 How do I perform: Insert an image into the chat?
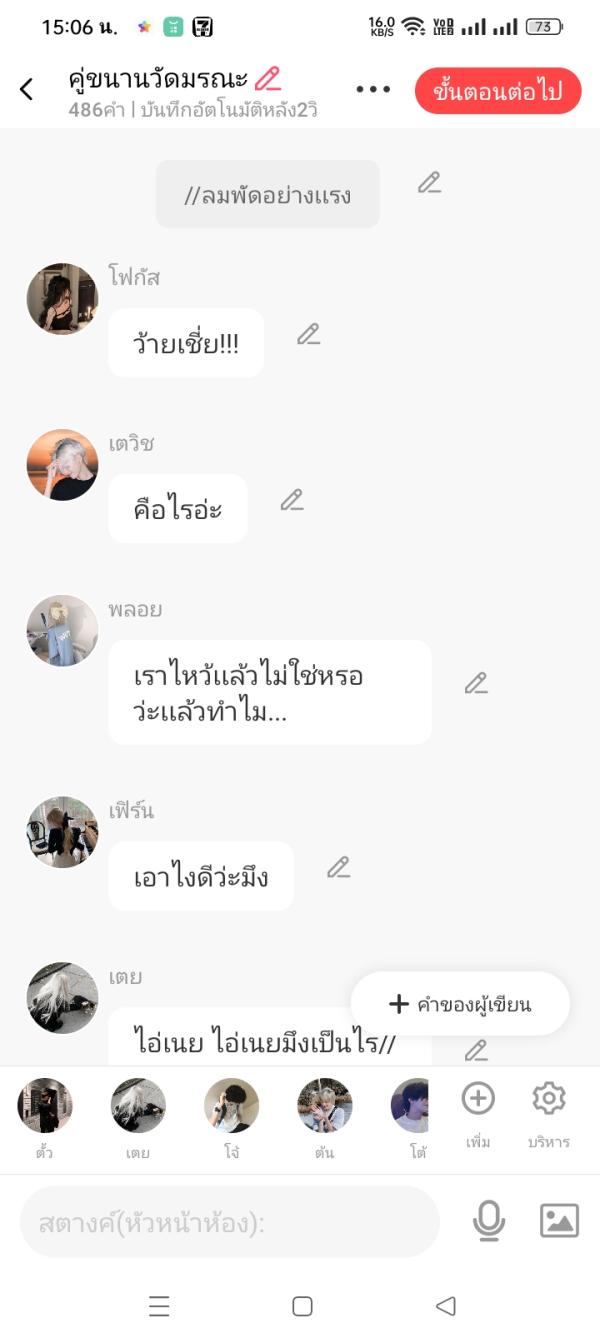[x=559, y=1221]
